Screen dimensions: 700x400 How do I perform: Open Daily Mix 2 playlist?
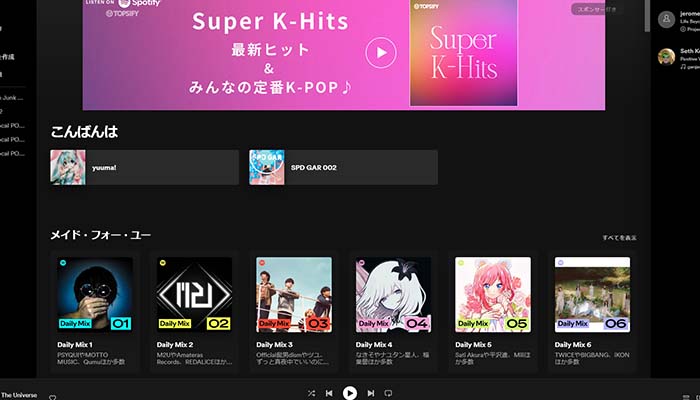pyautogui.click(x=194, y=295)
